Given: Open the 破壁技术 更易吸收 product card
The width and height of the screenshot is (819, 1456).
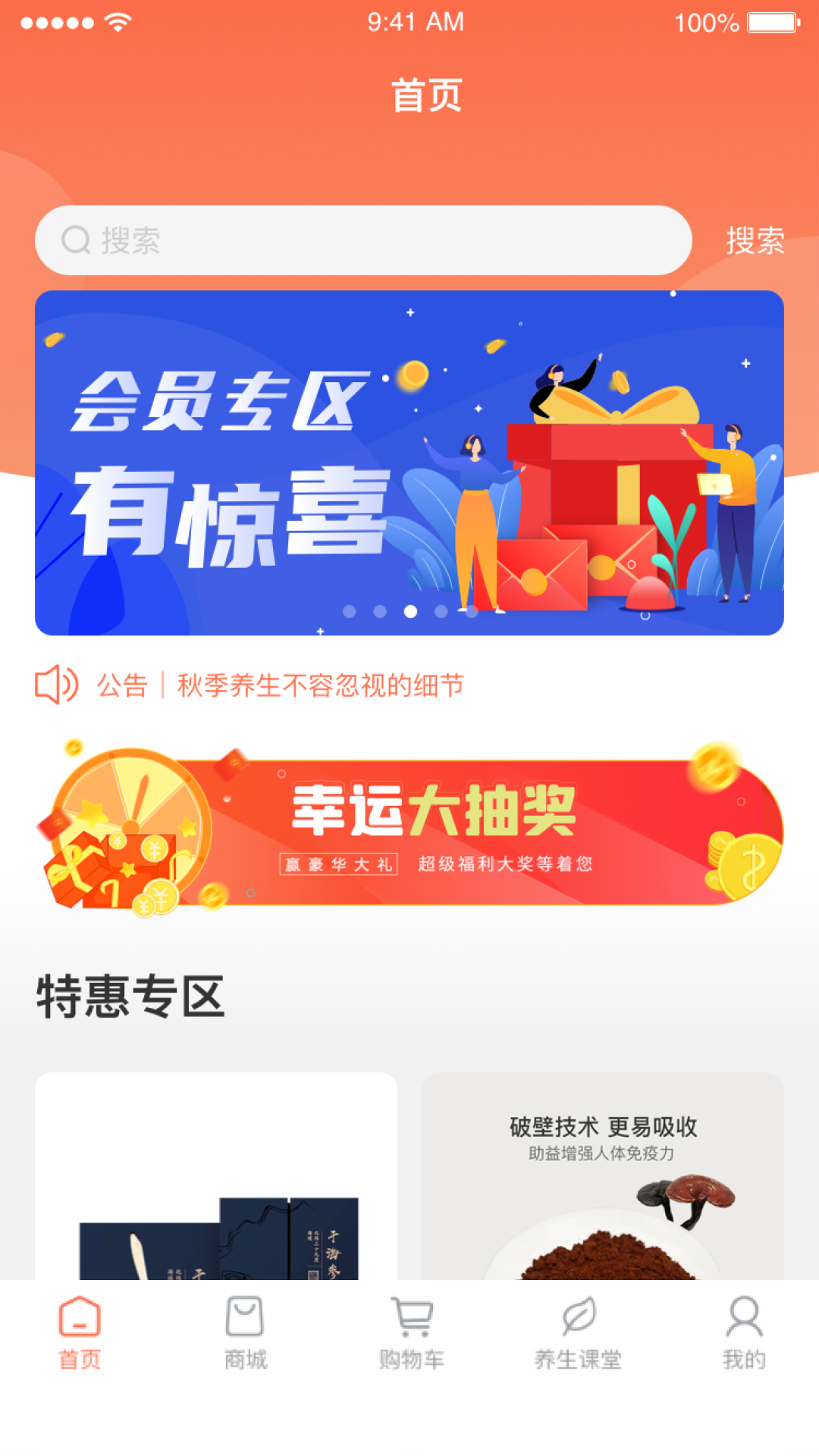Looking at the screenshot, I should click(x=603, y=1176).
